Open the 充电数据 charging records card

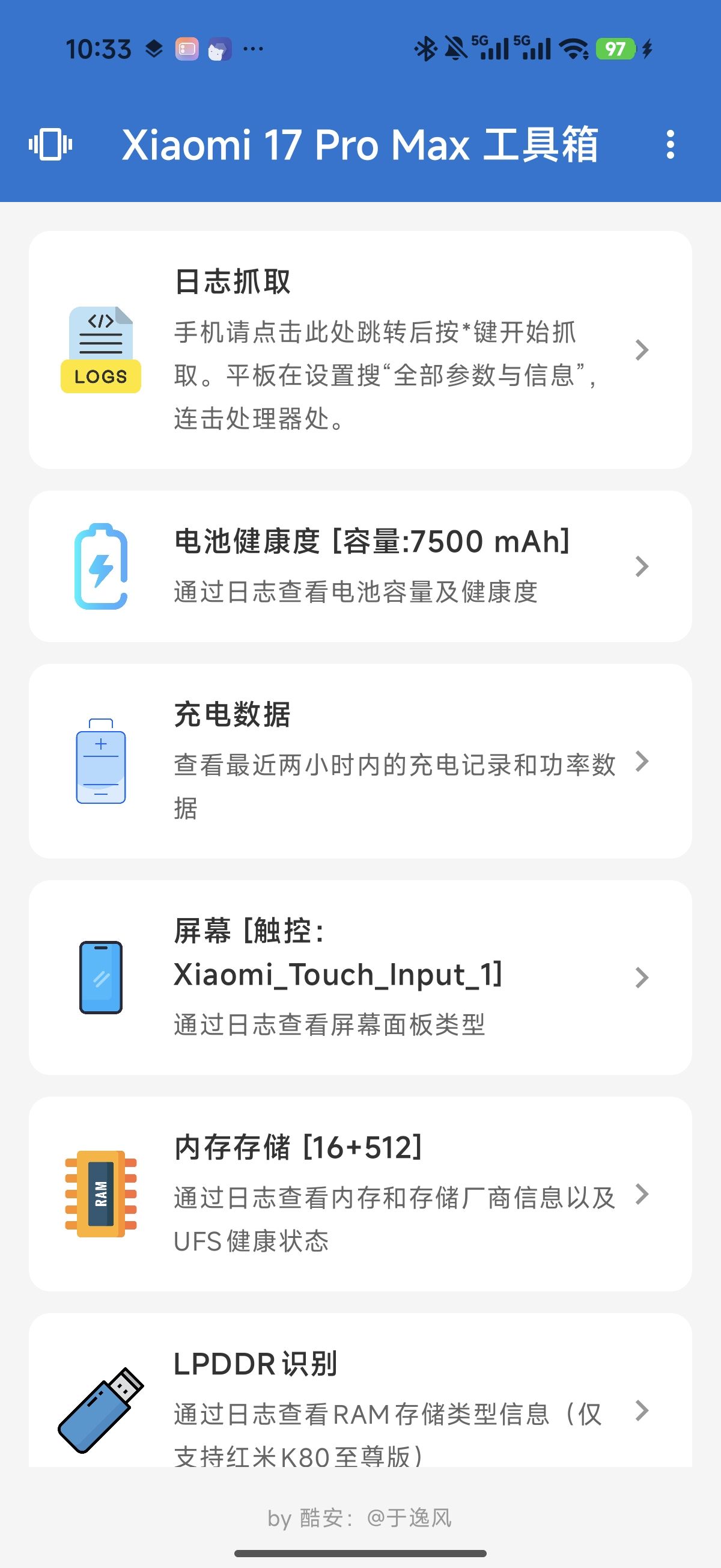[359, 761]
